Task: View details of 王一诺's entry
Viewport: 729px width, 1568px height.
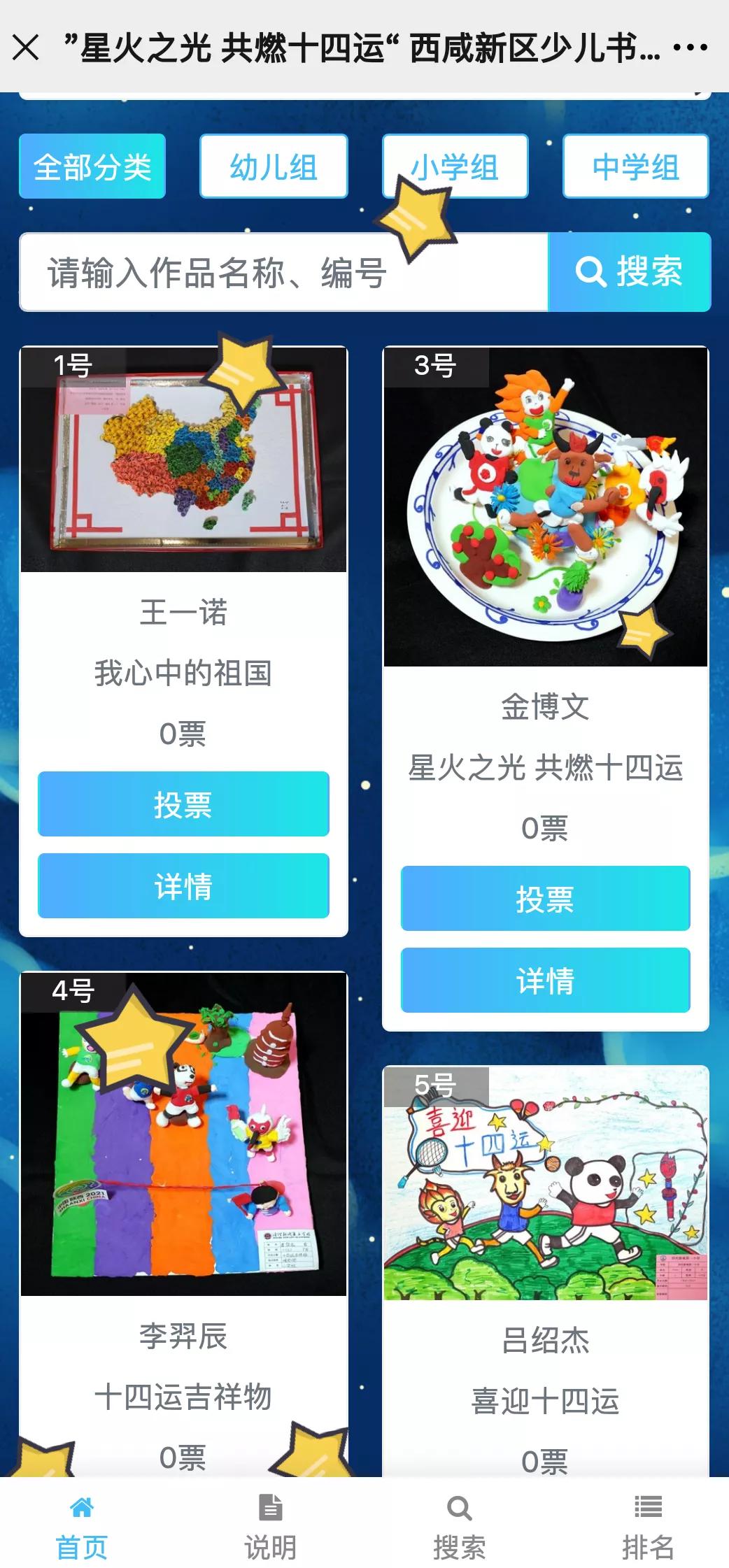Action: 183,885
